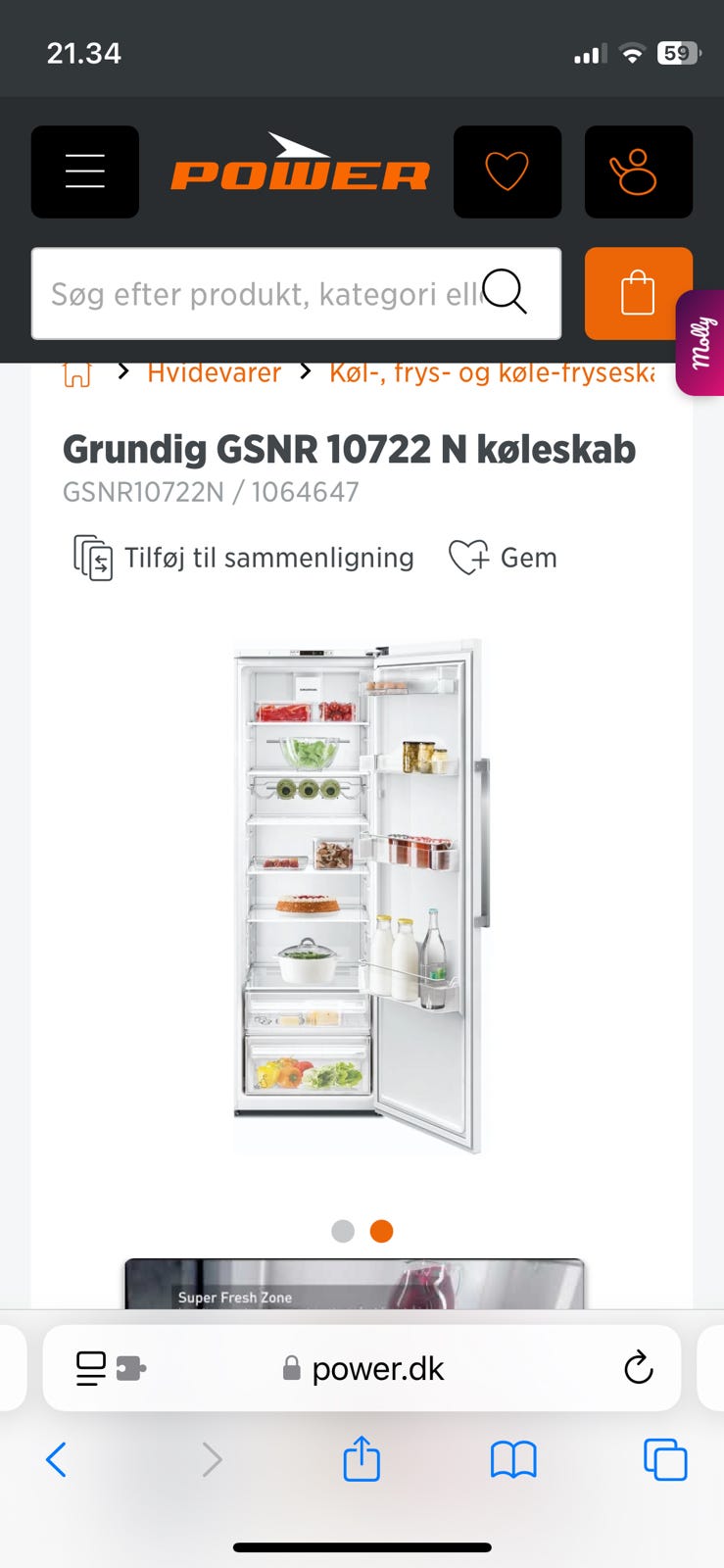Click the POWER logo

pyautogui.click(x=299, y=171)
